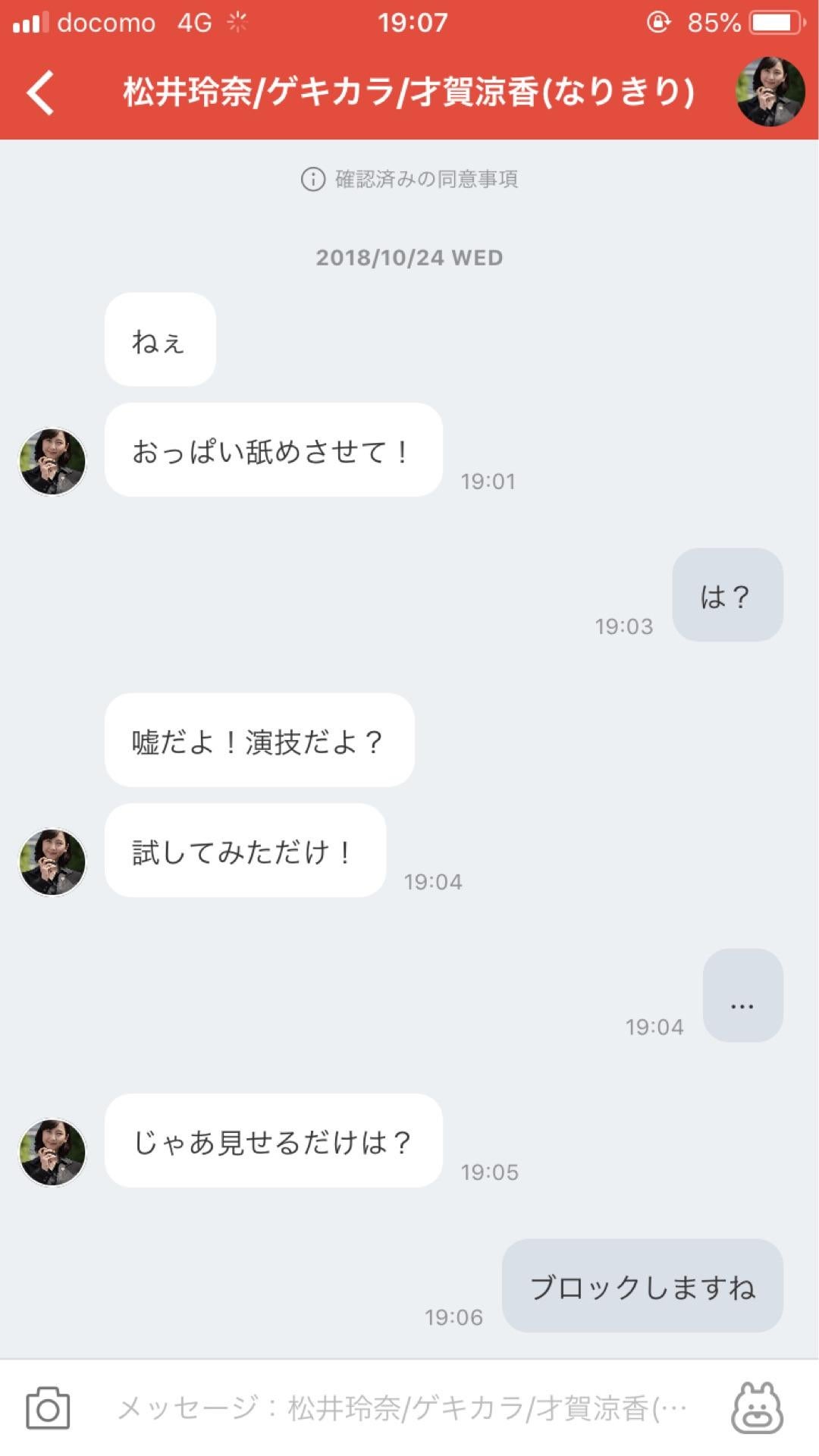Tap the 嘘だよ！演技だよ？ message bubble
Viewport: 819px width, 1456px height.
point(259,742)
